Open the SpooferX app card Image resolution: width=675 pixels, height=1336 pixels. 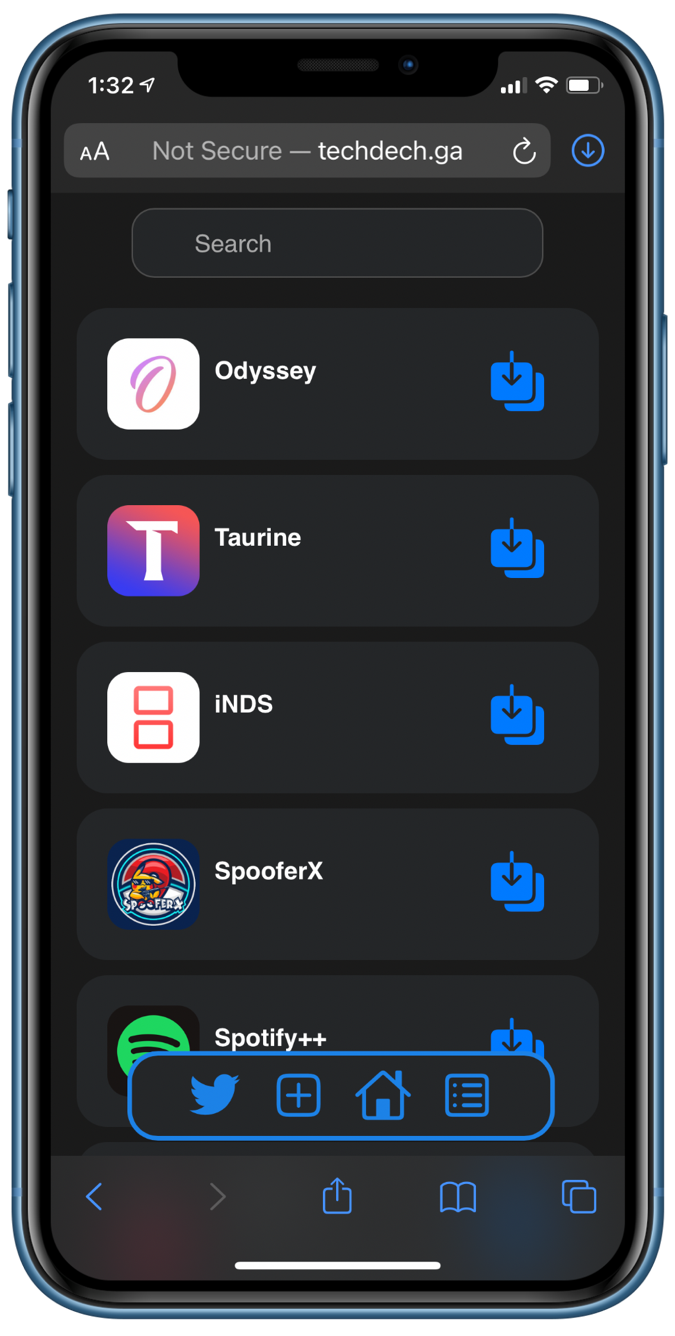coord(300,885)
